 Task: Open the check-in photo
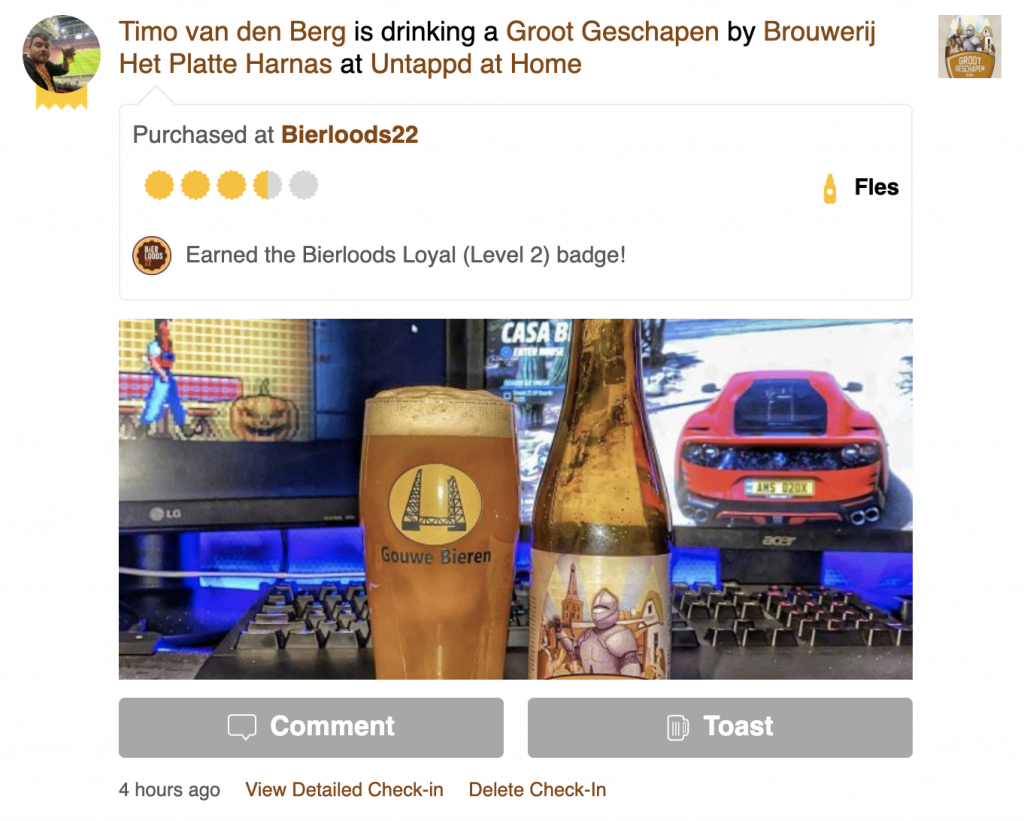(515, 498)
